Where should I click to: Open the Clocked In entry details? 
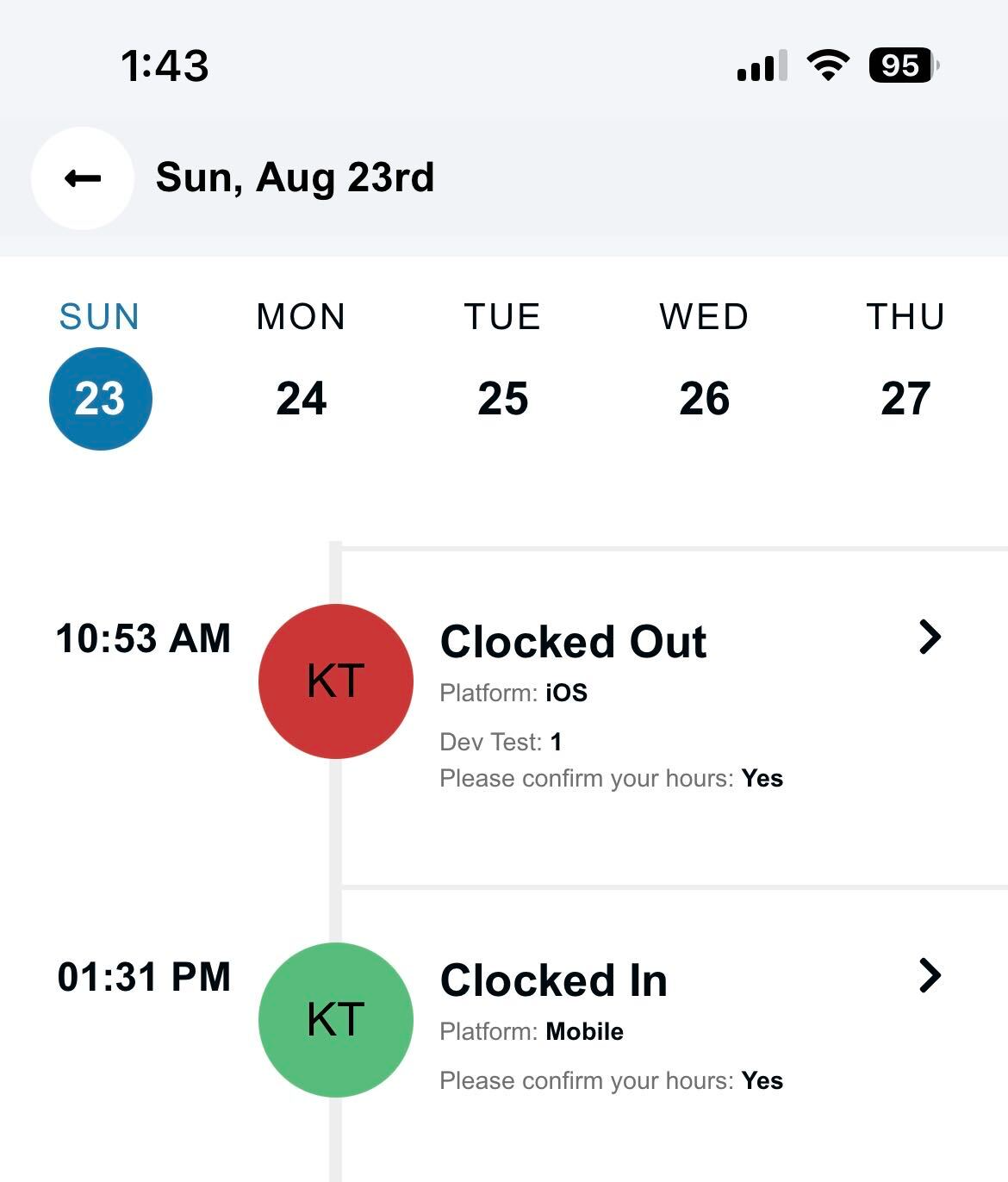tap(675, 1036)
